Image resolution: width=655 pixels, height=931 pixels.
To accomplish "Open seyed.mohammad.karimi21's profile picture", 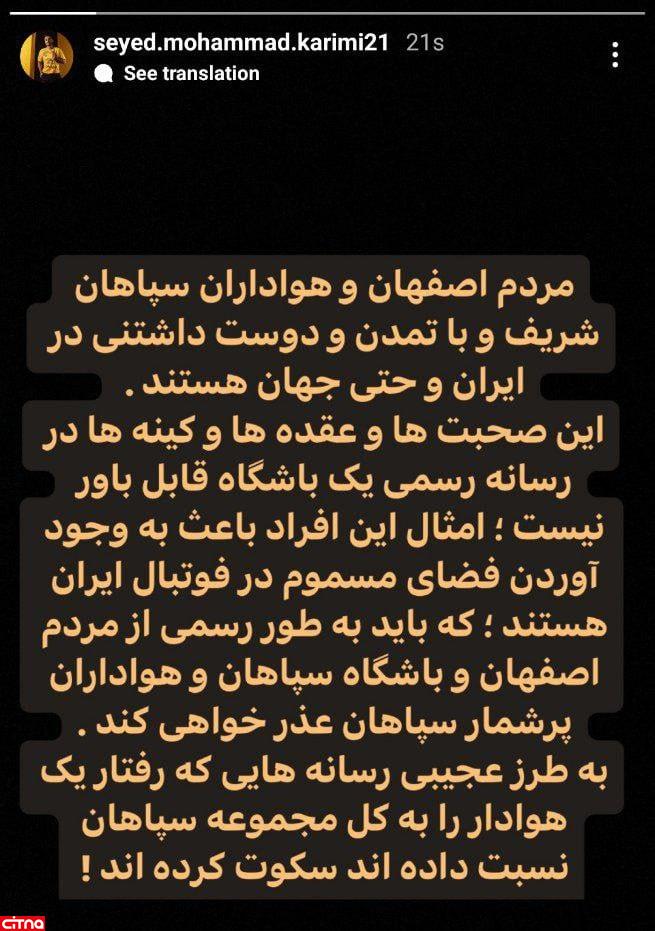I will tap(46, 56).
